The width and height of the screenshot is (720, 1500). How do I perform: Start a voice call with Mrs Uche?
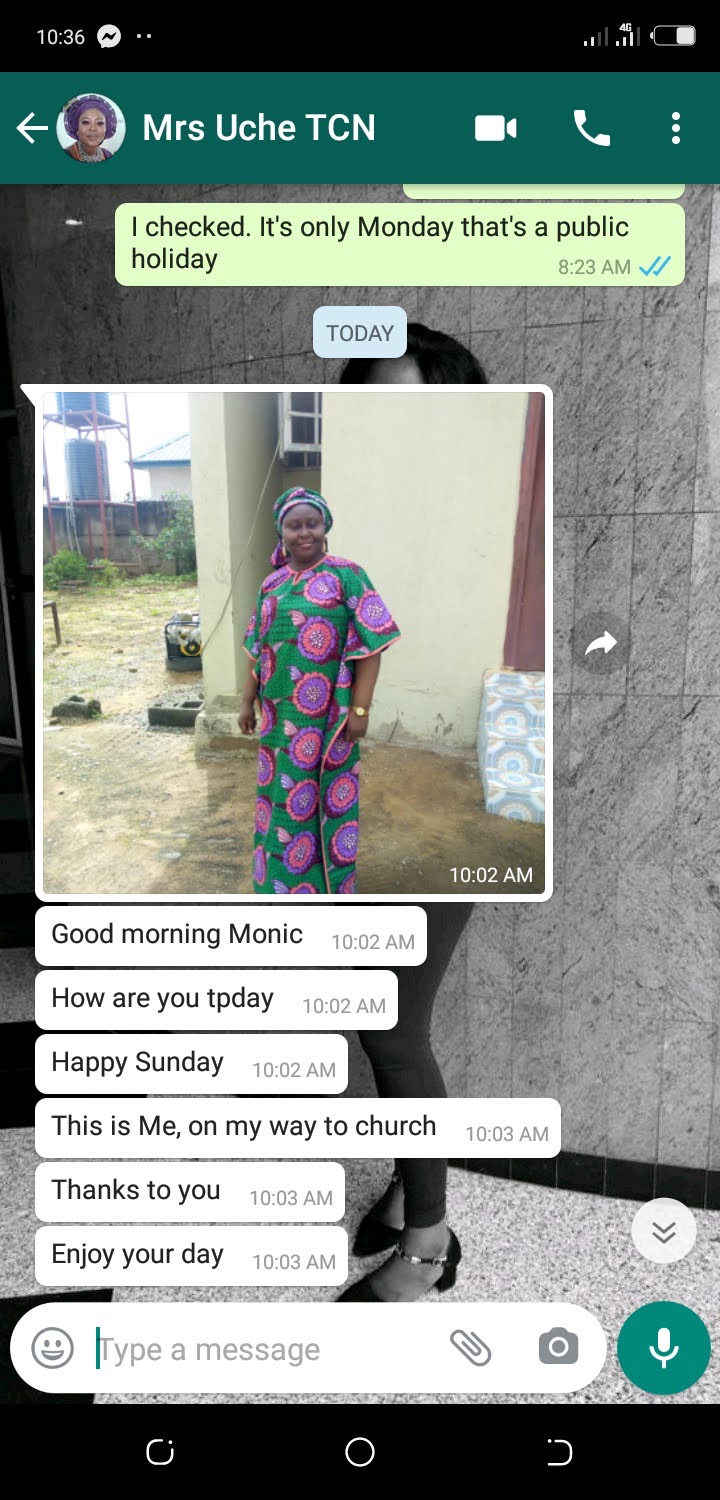(591, 128)
